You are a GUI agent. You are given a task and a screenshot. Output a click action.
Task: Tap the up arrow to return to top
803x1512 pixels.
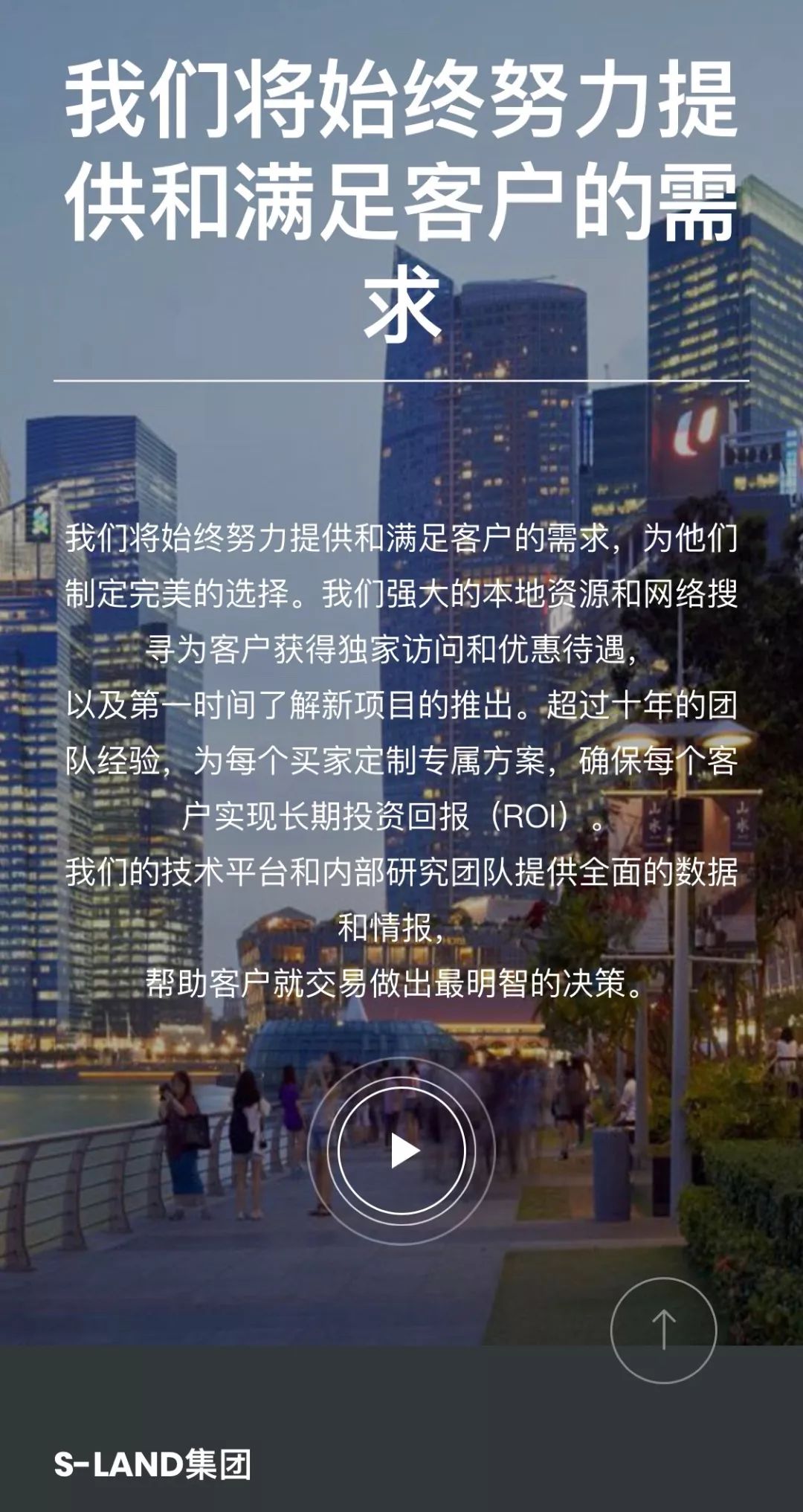[663, 1330]
